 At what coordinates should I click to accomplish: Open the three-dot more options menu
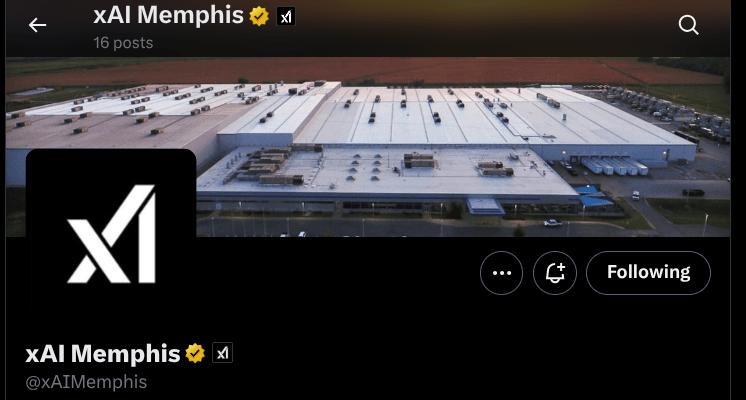501,273
